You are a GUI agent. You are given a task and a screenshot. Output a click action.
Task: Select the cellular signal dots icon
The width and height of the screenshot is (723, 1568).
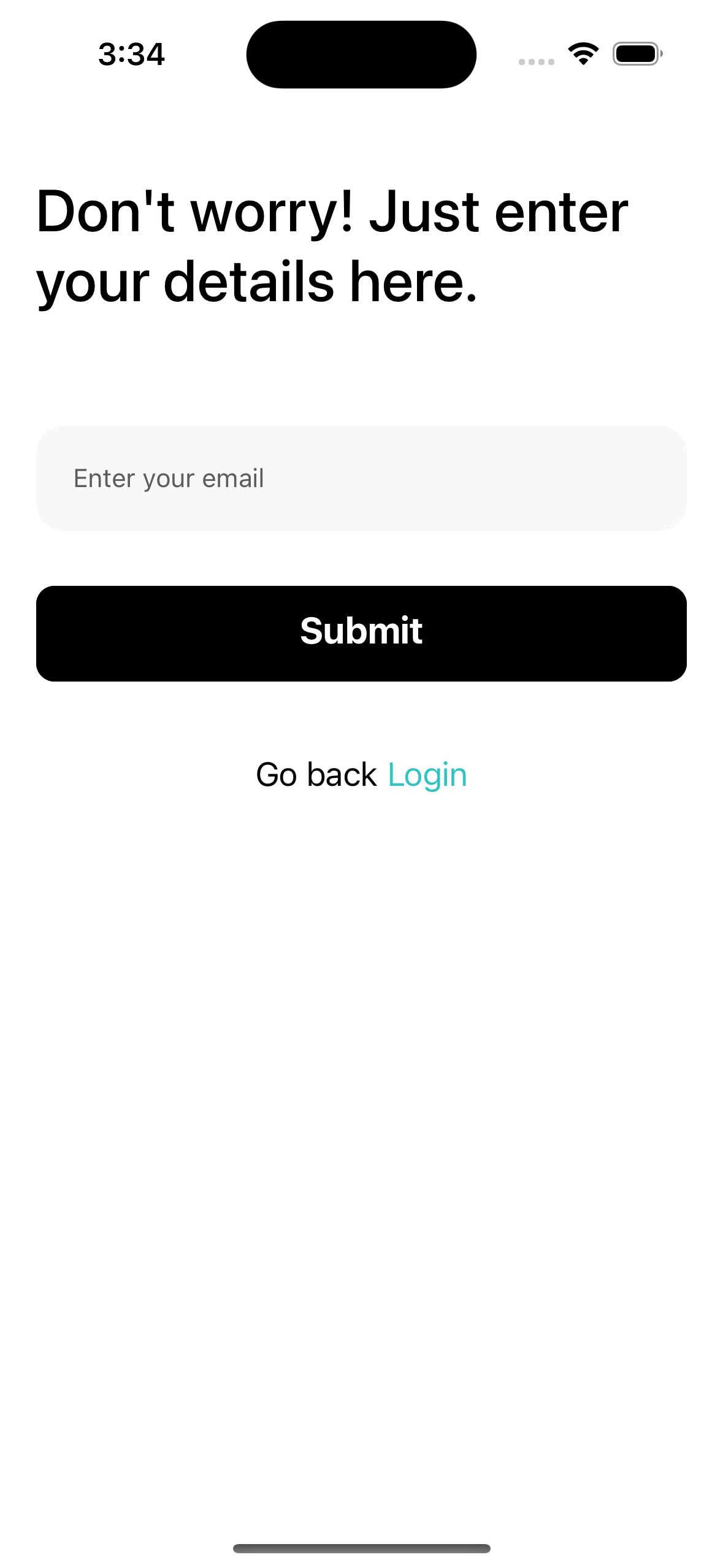point(535,61)
